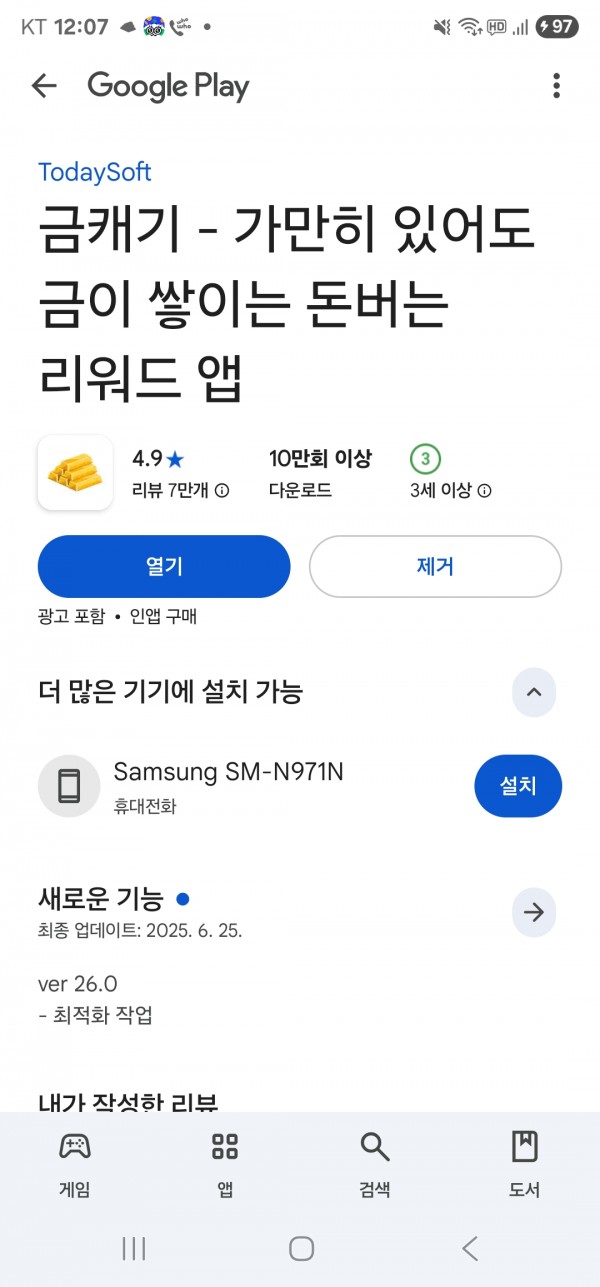
Task: Open the recent apps overview
Action: click(x=133, y=1248)
